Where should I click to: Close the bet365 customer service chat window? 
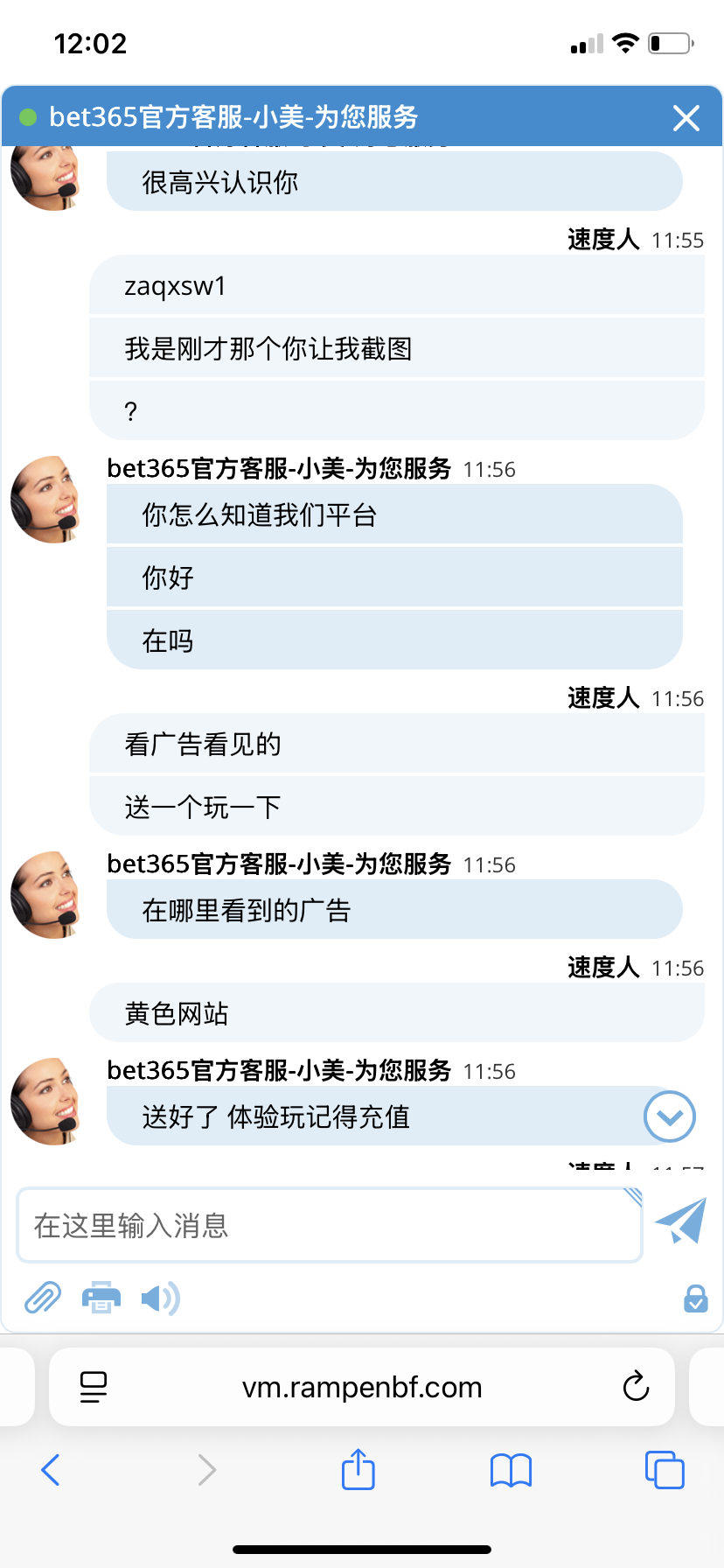coord(686,117)
